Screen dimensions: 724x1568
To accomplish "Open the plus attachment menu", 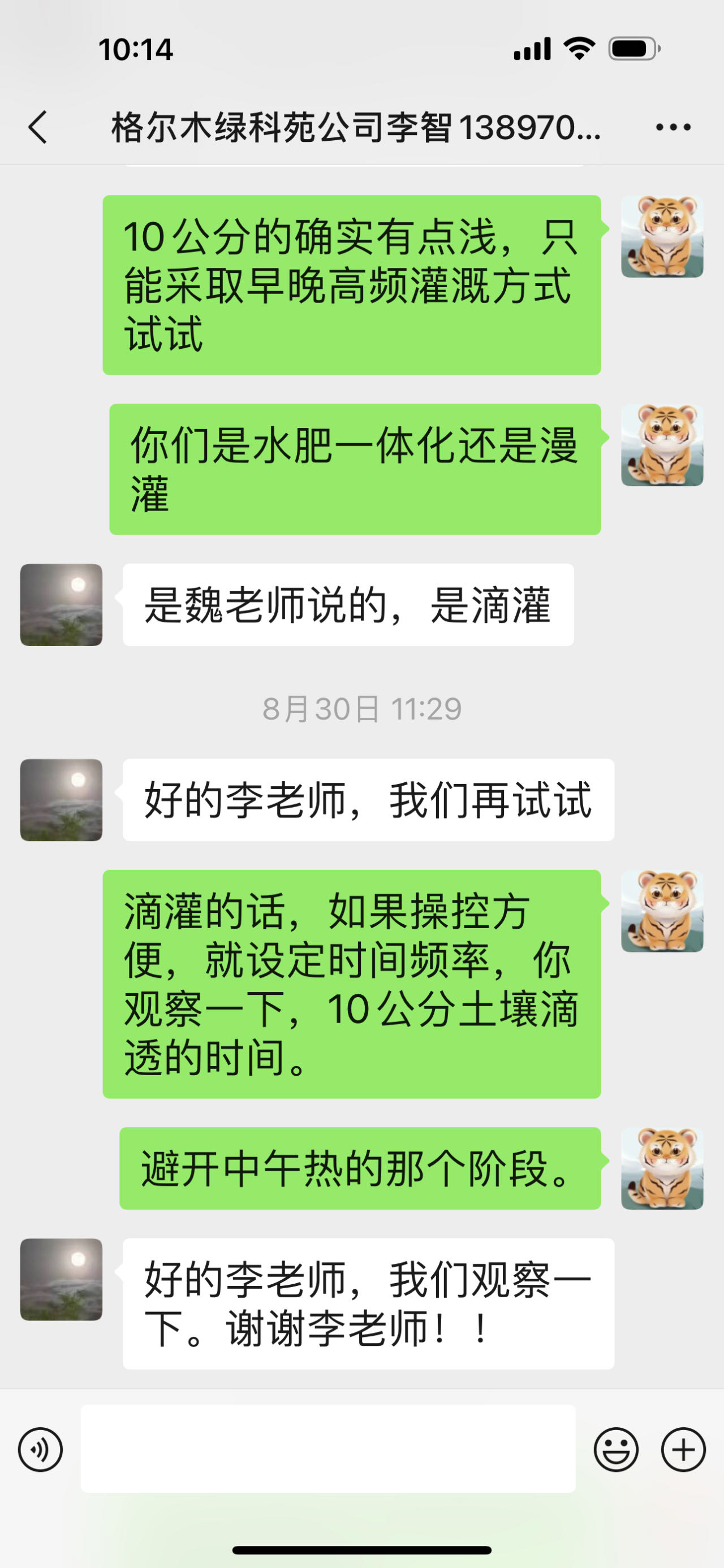I will tap(683, 1449).
